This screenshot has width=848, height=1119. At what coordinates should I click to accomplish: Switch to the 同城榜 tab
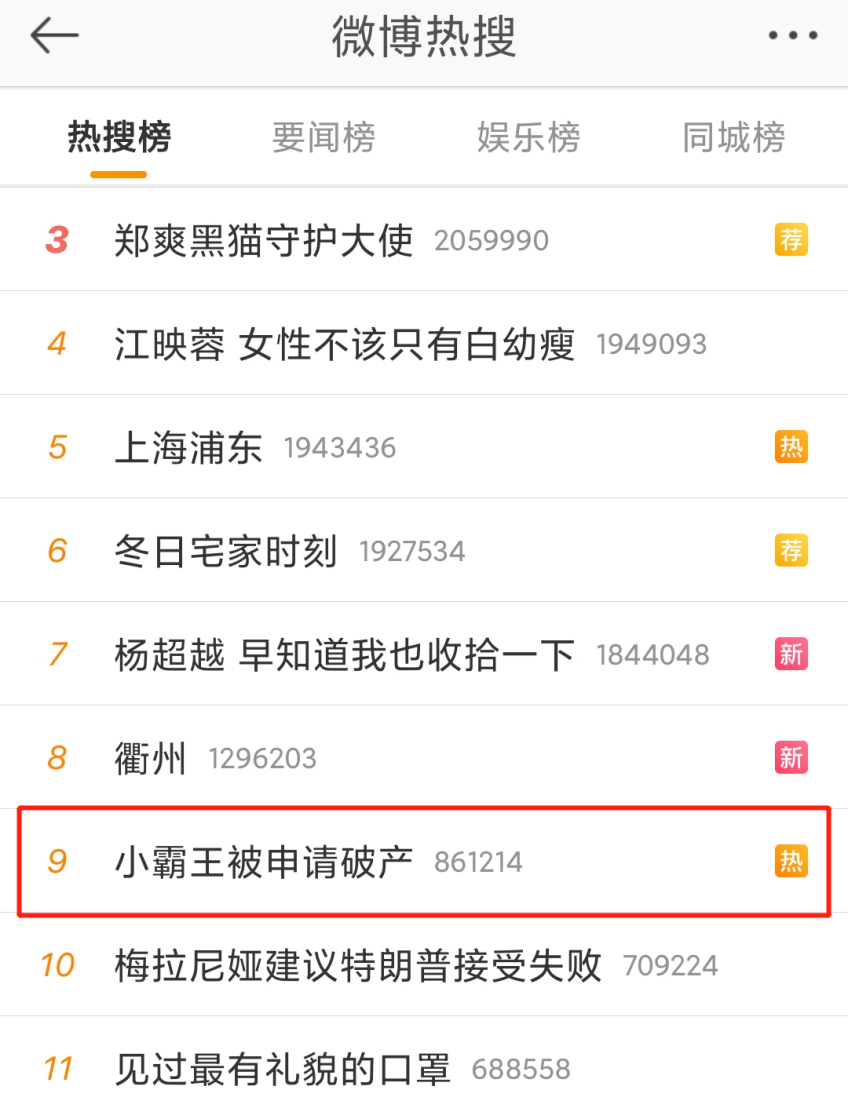(x=733, y=137)
